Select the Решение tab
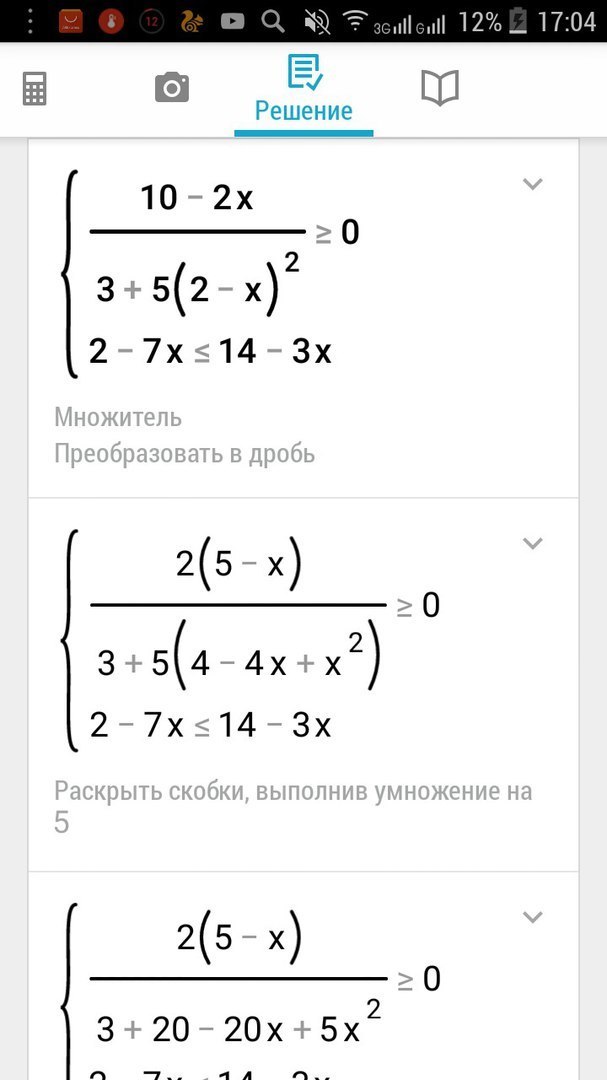Image resolution: width=607 pixels, height=1080 pixels. pos(303,89)
